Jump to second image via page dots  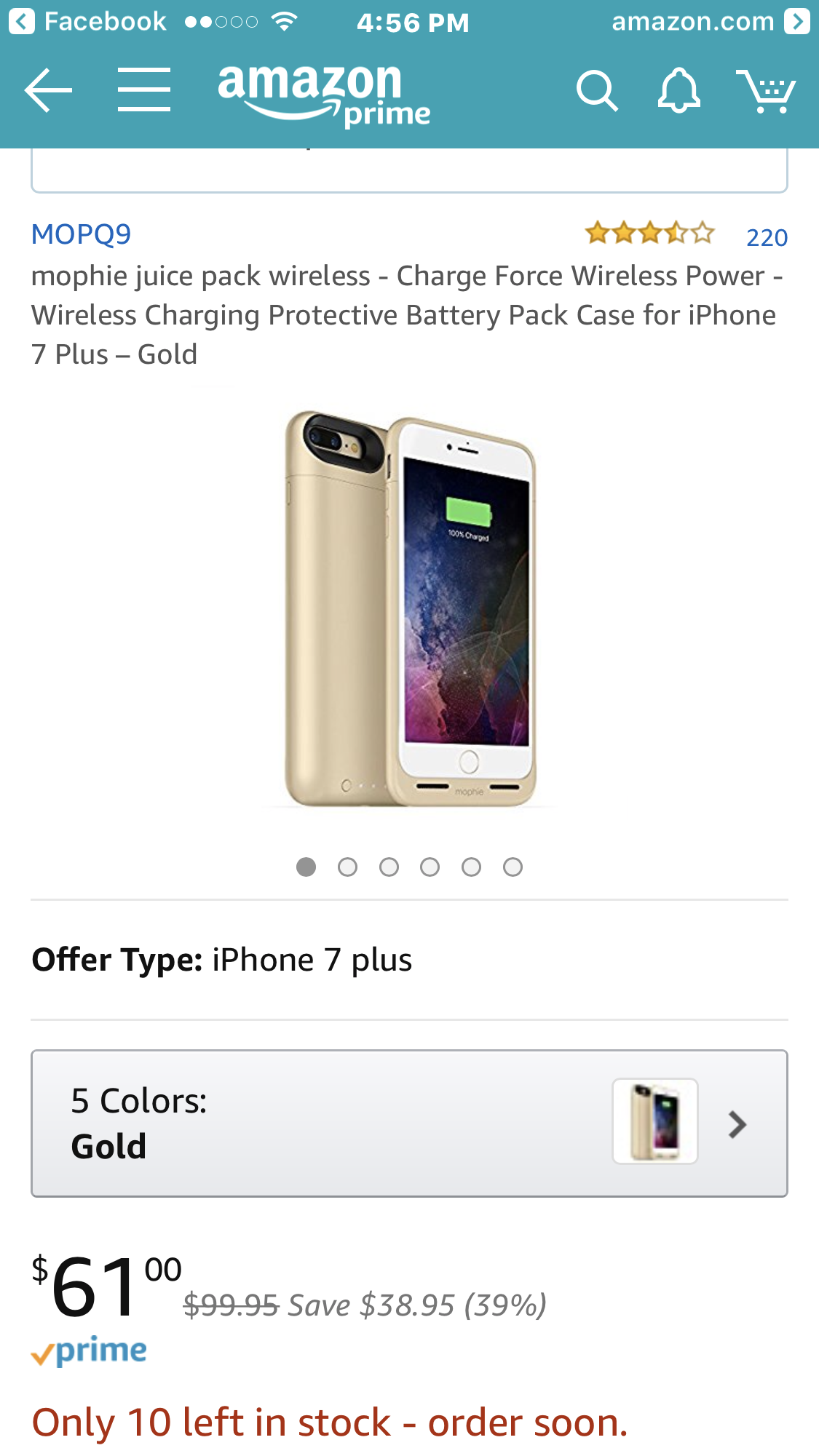pos(347,867)
